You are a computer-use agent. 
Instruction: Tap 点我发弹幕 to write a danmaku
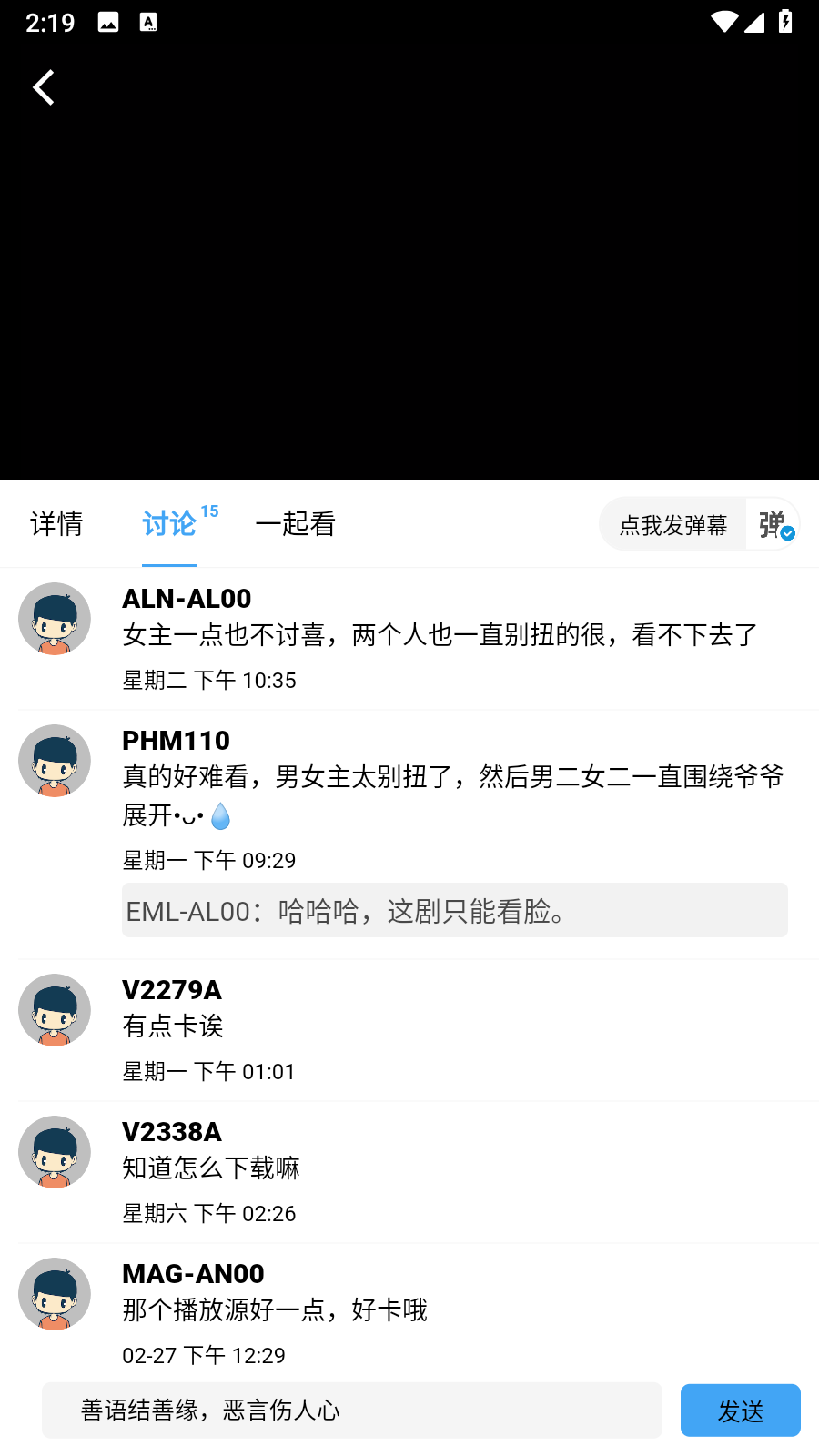[x=673, y=525]
